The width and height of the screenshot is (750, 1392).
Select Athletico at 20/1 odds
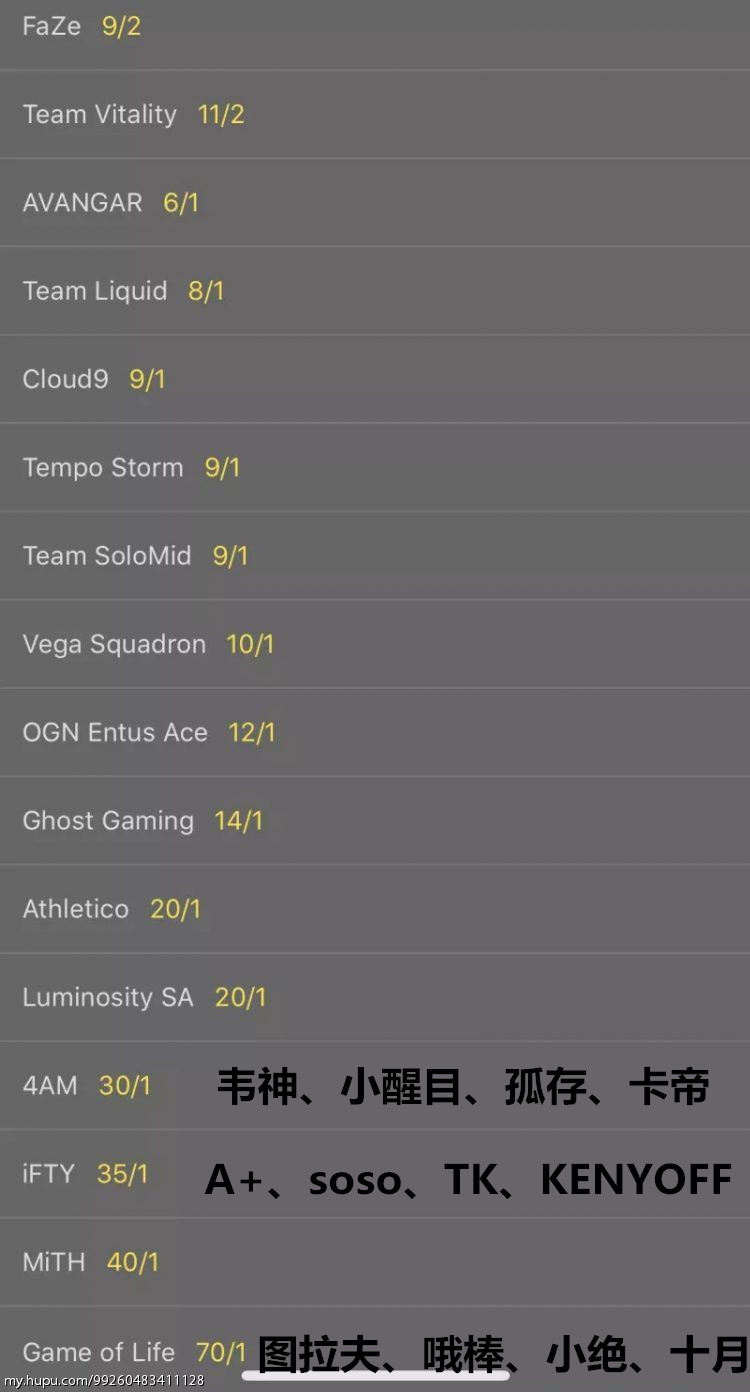tap(111, 909)
